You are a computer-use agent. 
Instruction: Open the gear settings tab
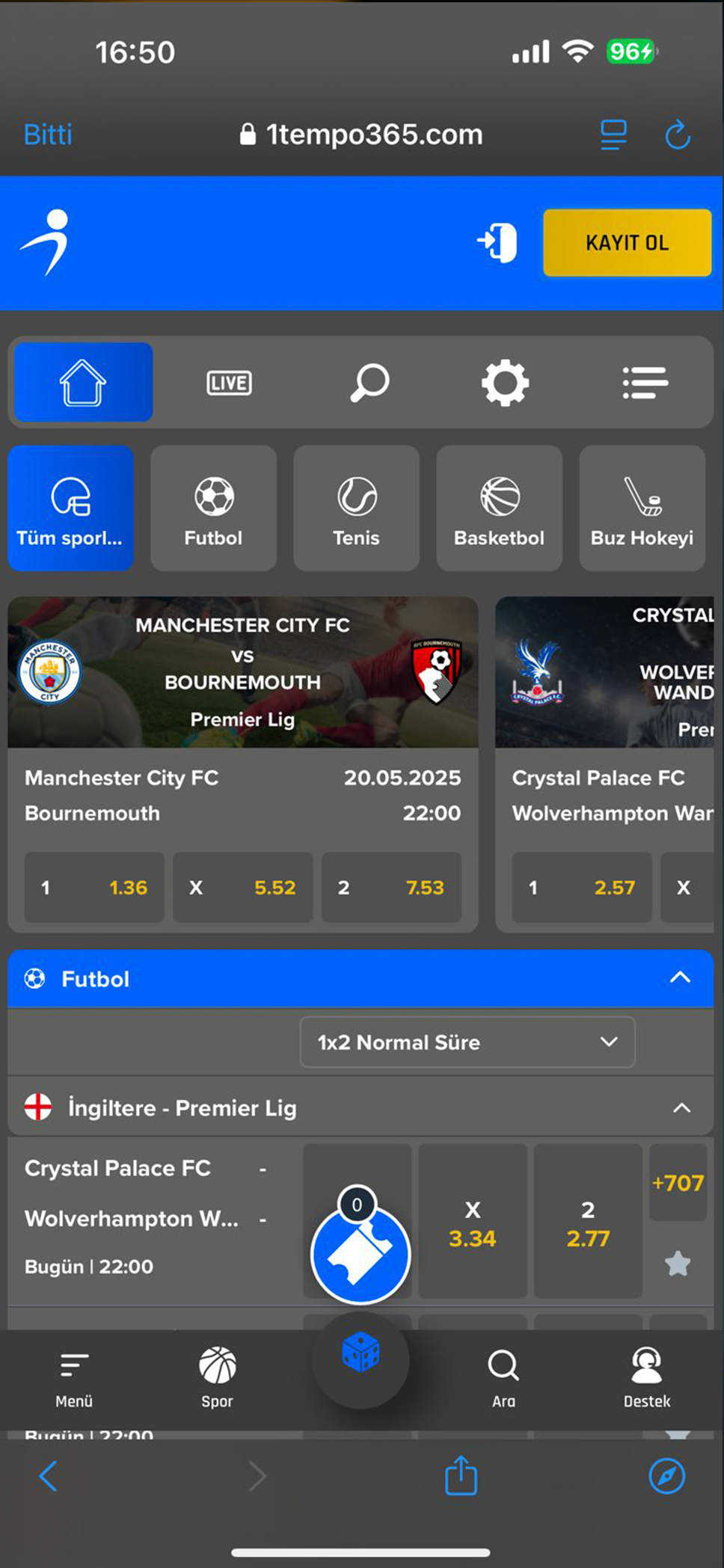click(x=505, y=383)
